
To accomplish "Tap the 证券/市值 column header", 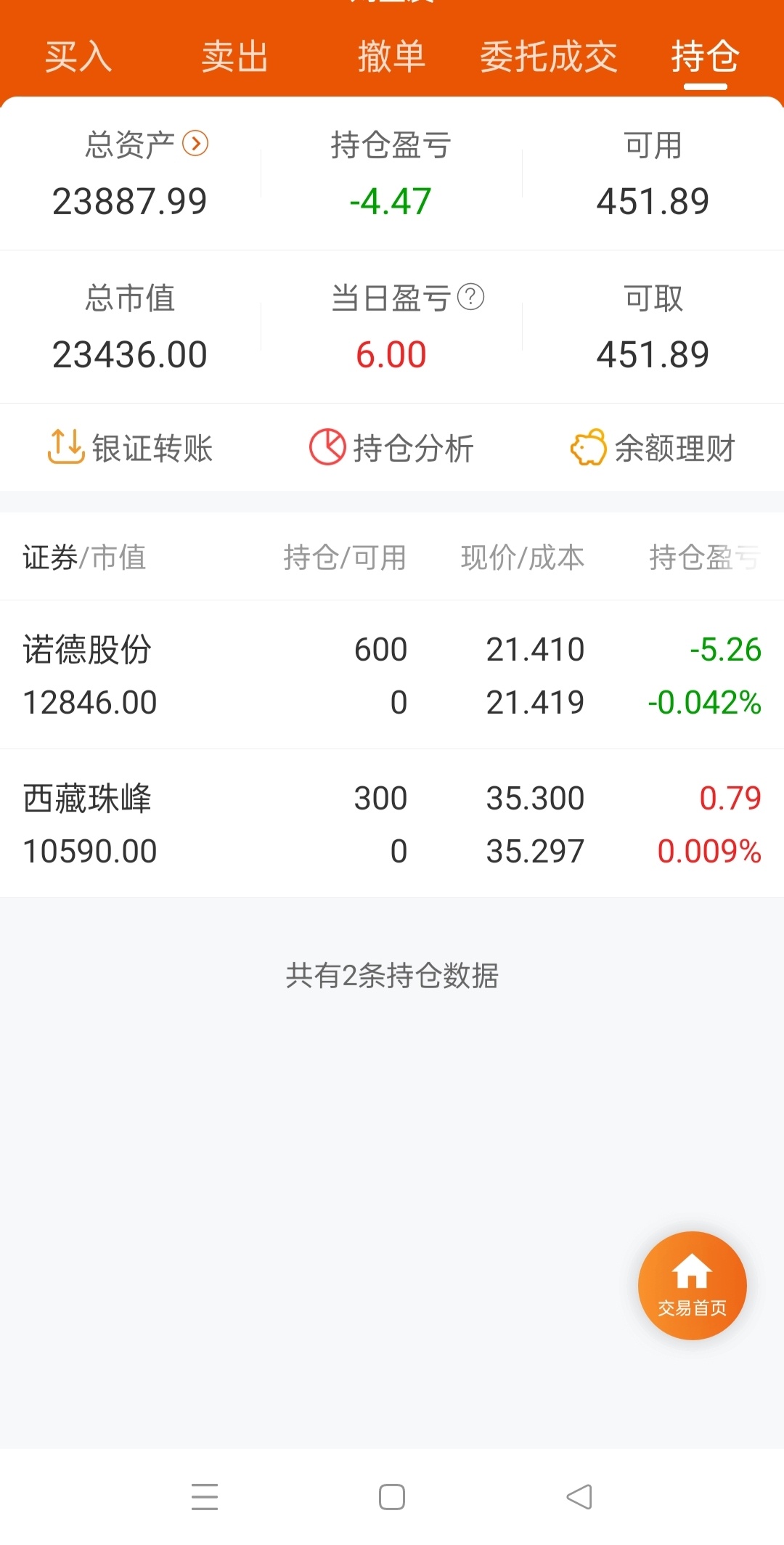I will [x=83, y=558].
